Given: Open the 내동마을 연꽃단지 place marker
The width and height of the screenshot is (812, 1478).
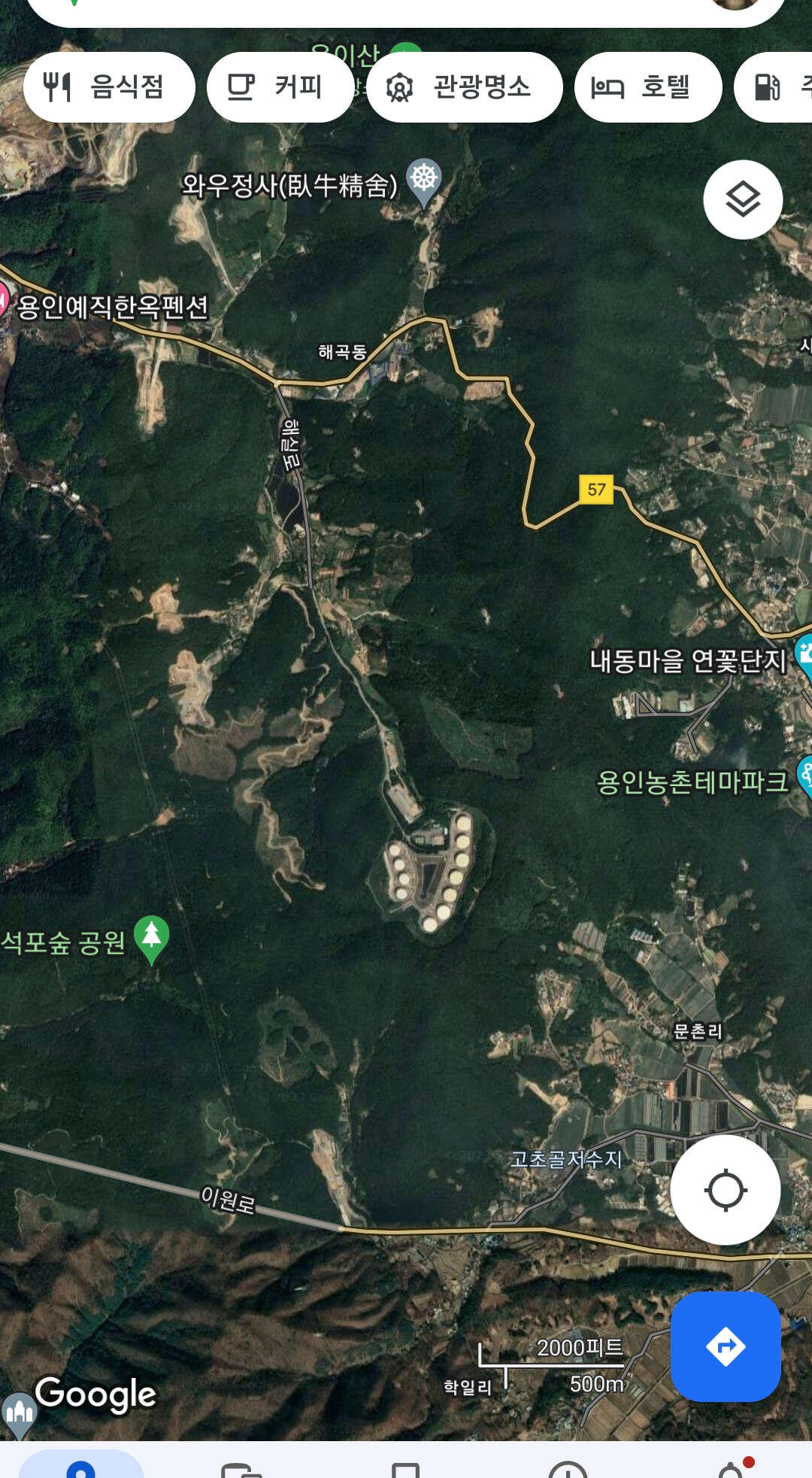Looking at the screenshot, I should (804, 656).
